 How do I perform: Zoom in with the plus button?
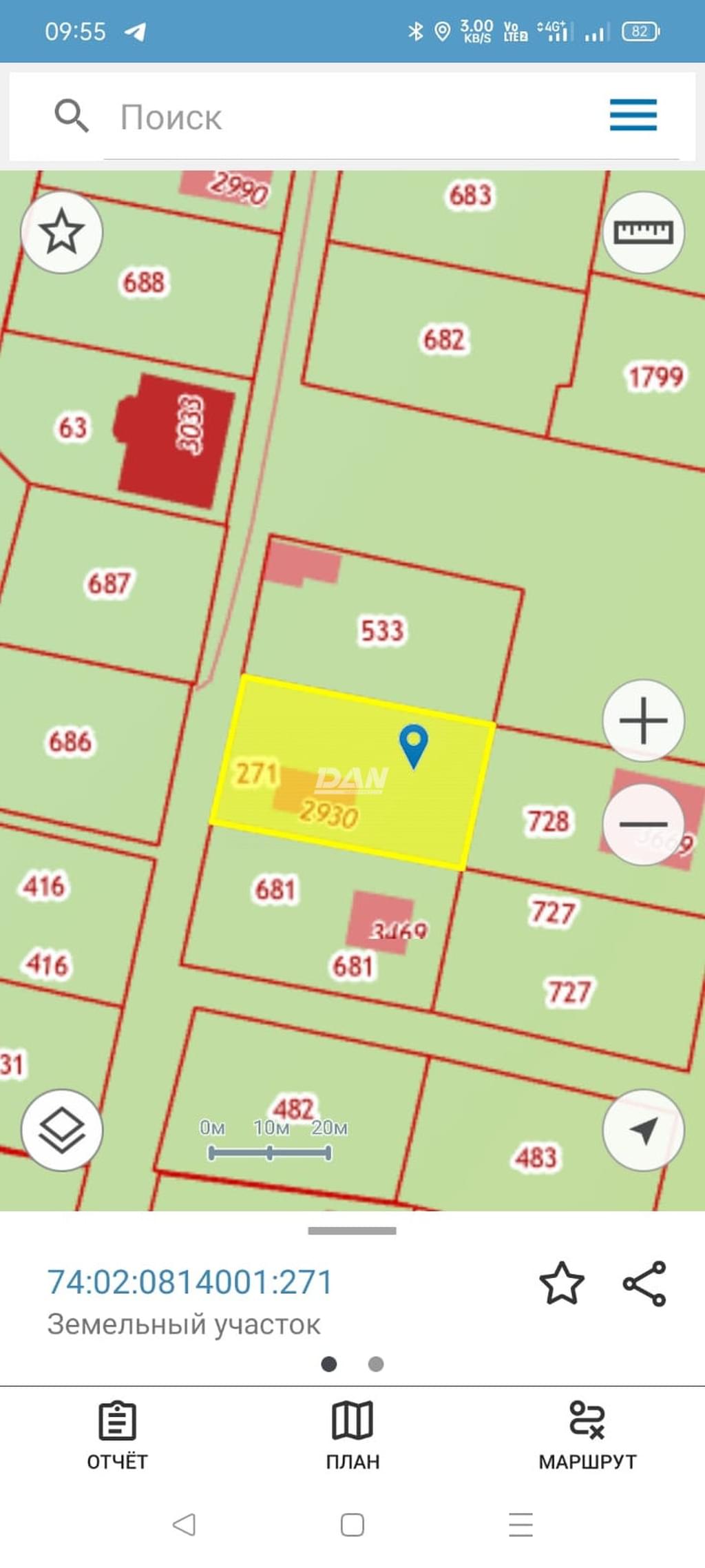click(643, 721)
